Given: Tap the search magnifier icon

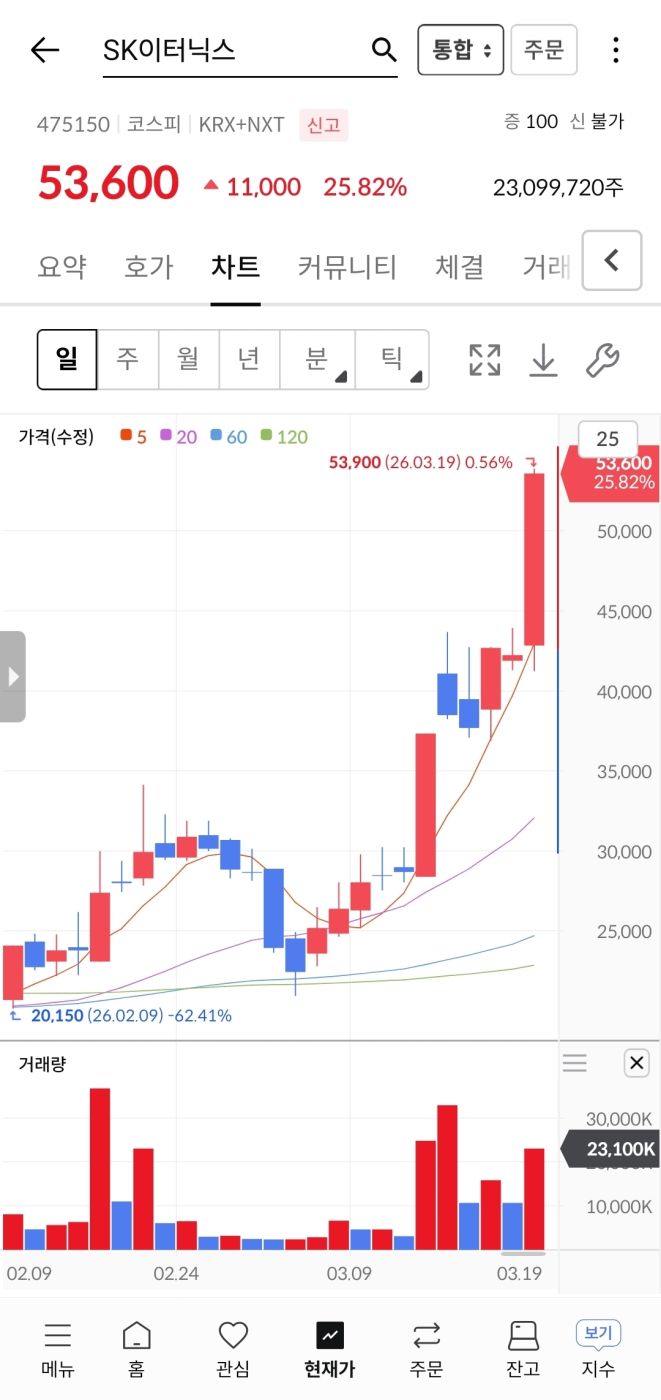Looking at the screenshot, I should [384, 50].
